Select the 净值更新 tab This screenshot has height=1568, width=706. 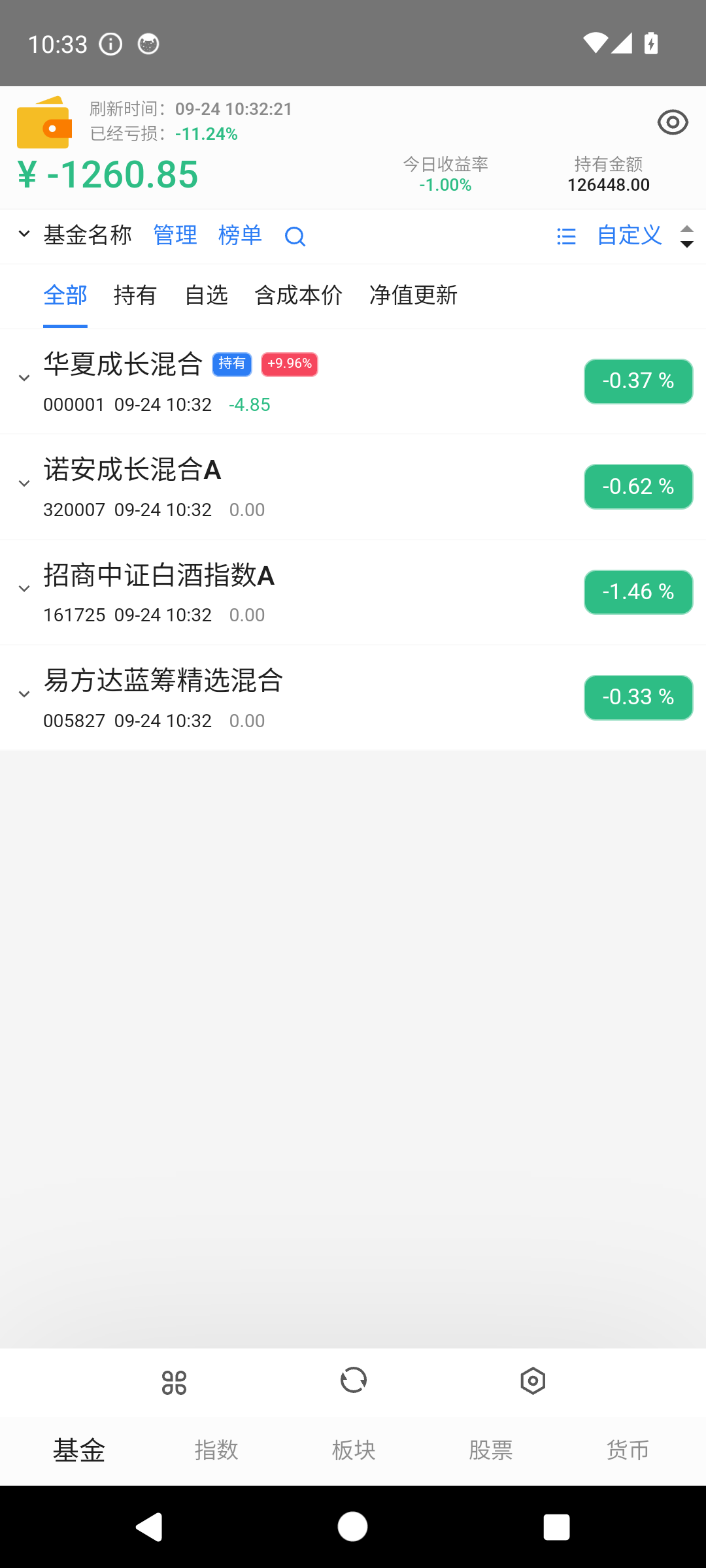click(414, 295)
